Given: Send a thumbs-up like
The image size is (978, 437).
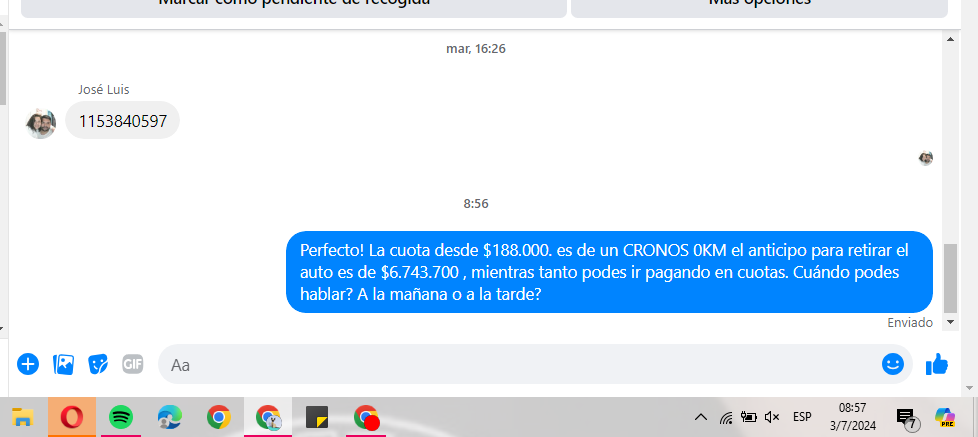Looking at the screenshot, I should click(x=937, y=364).
